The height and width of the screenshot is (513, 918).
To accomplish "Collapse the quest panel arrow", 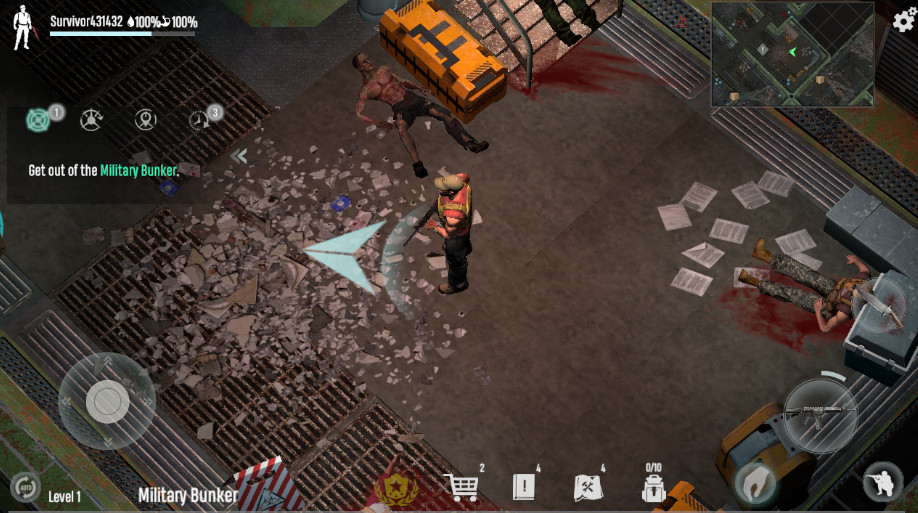I will pos(239,155).
